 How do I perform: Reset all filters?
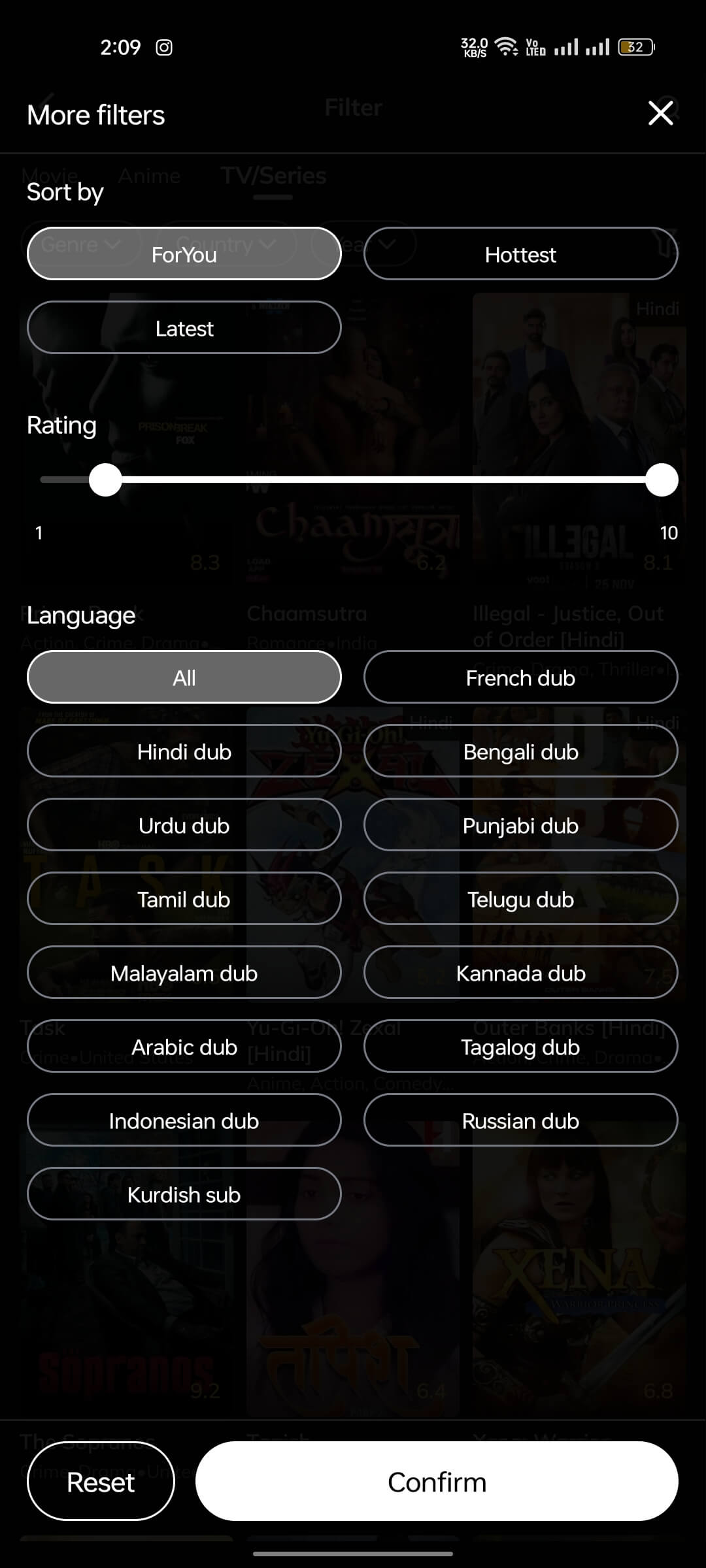click(x=101, y=1481)
